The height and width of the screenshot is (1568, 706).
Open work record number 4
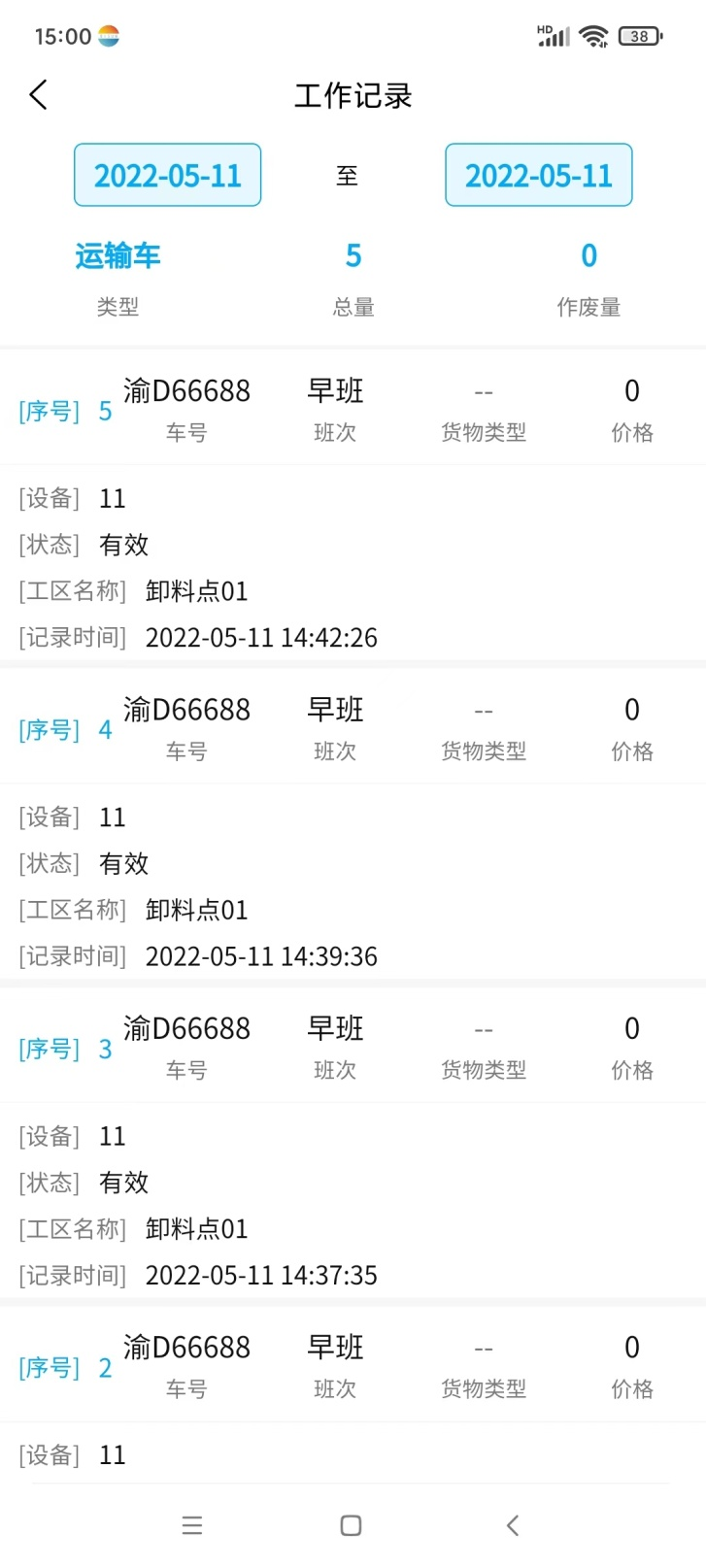point(353,824)
